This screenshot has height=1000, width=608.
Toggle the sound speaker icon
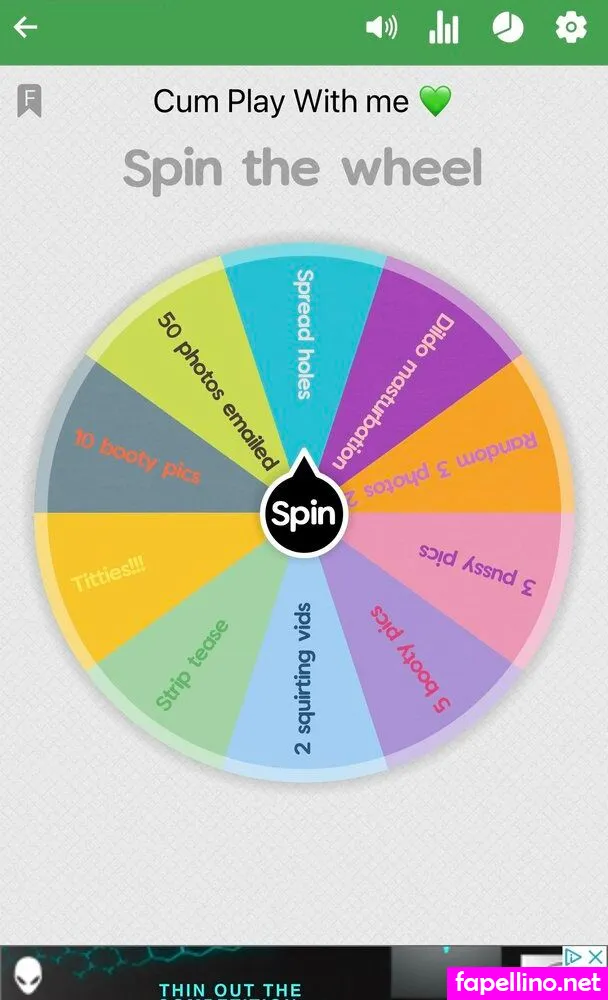[381, 28]
